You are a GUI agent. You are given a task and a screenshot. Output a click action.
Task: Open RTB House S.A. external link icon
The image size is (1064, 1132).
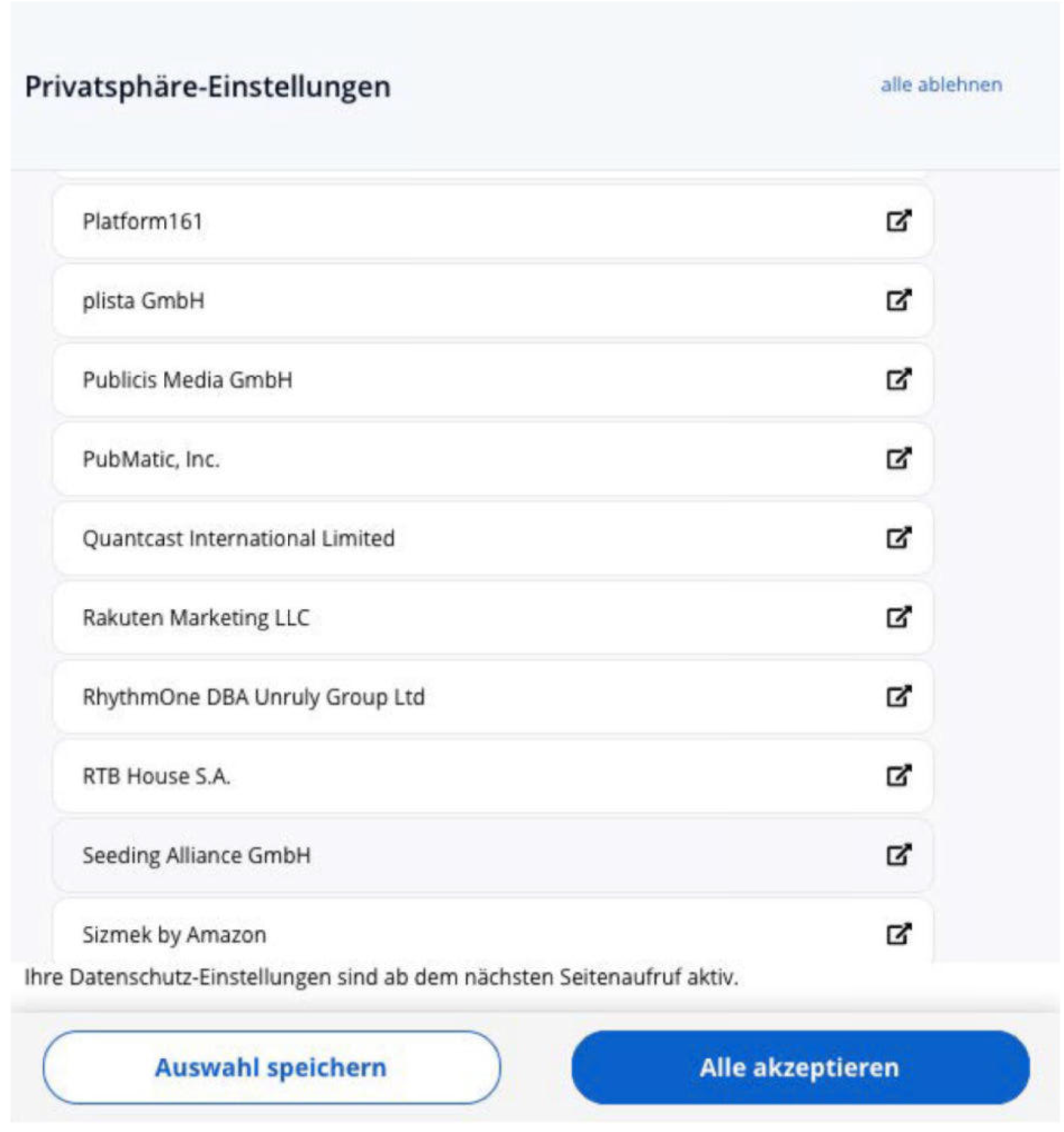coord(898,776)
